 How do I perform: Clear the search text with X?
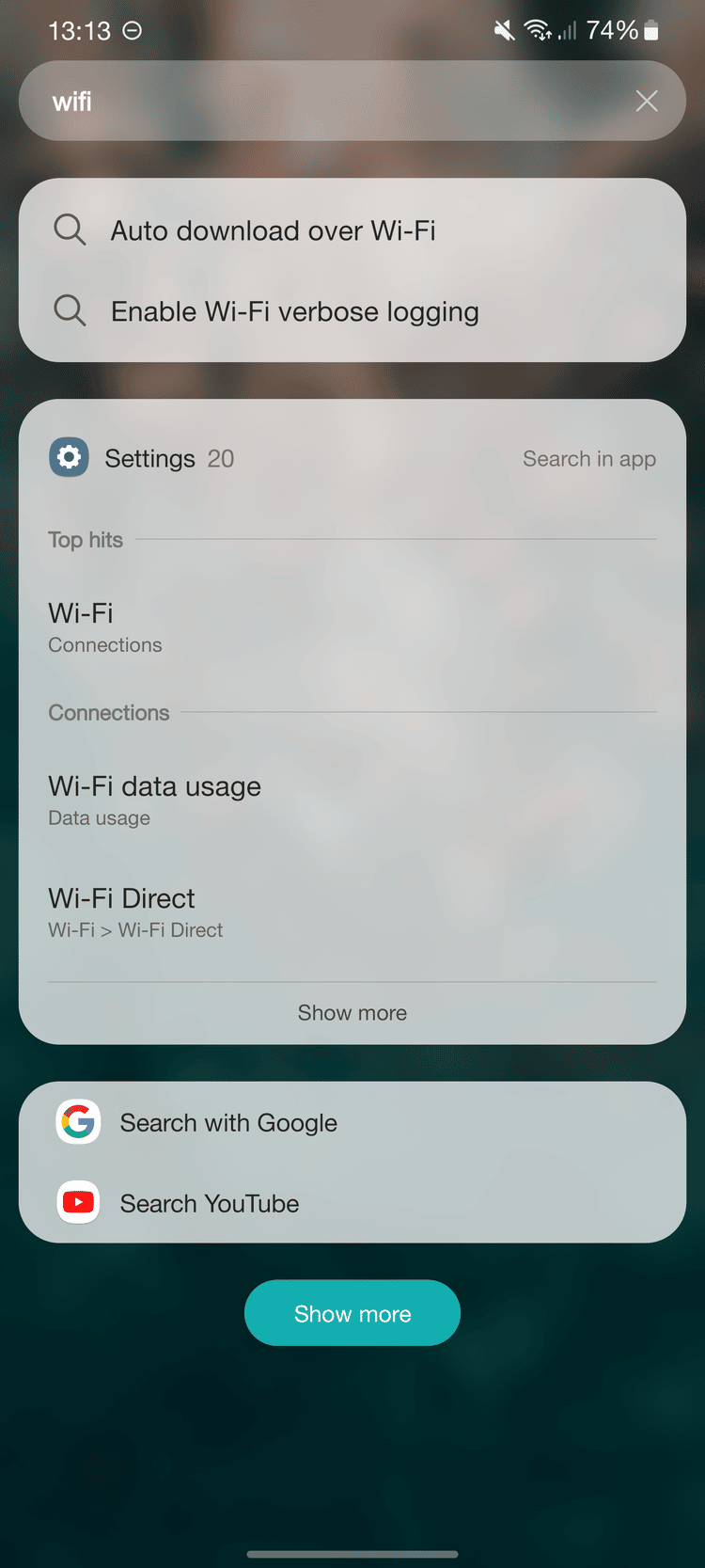[x=646, y=102]
